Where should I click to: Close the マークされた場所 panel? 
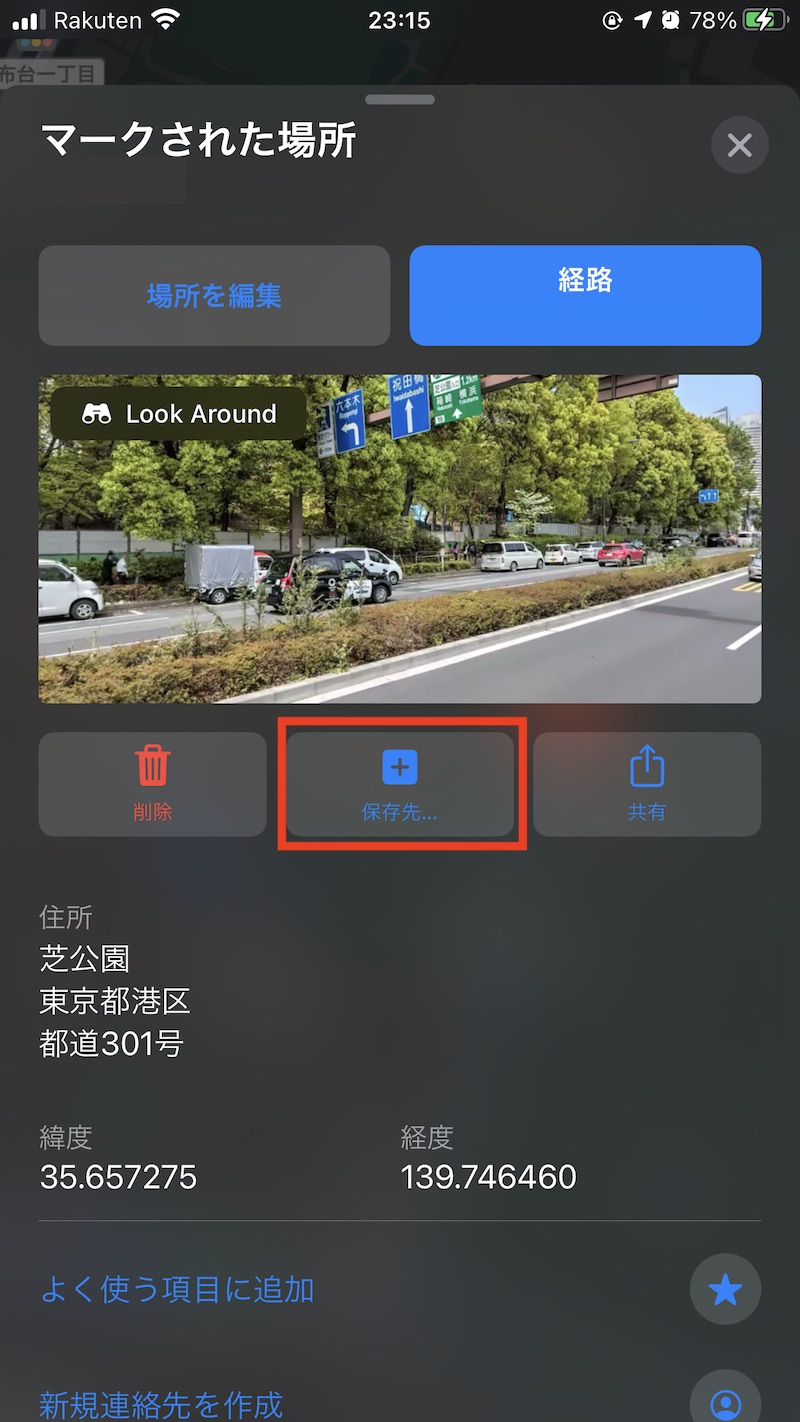739,146
